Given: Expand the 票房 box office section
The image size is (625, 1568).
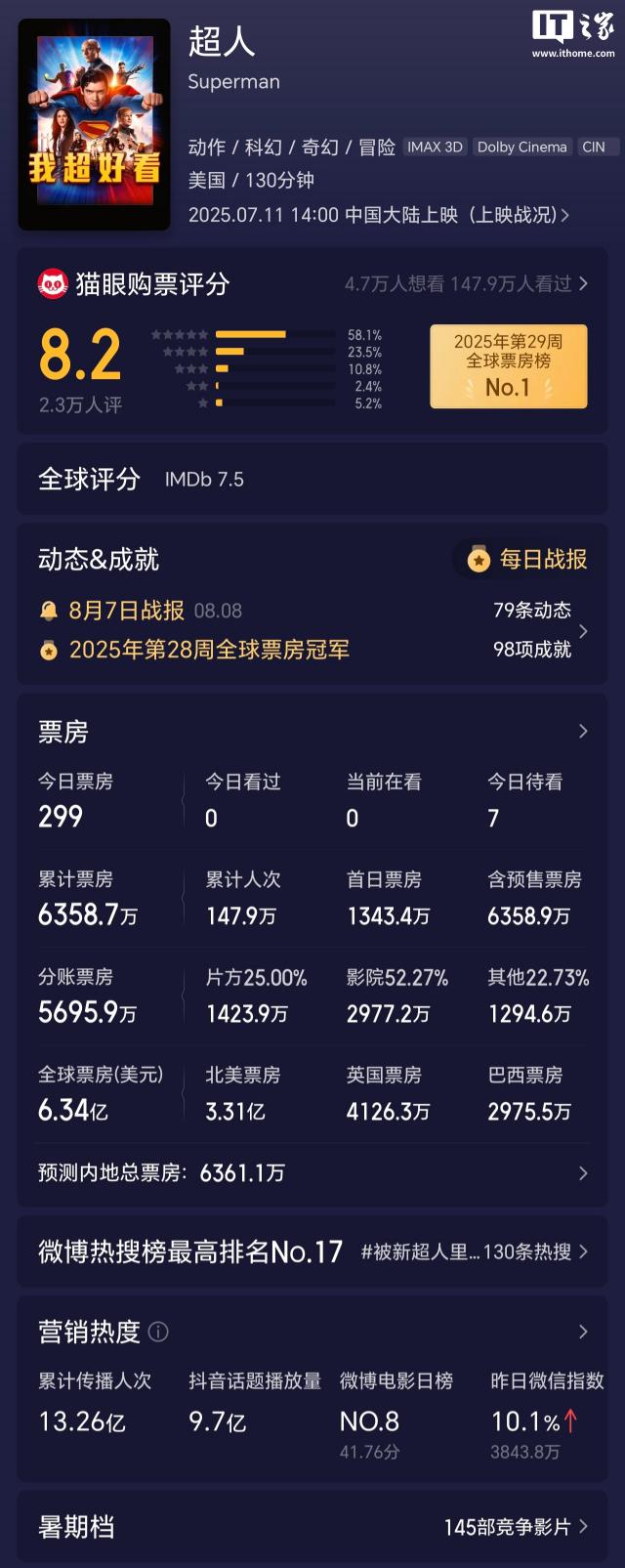Looking at the screenshot, I should click(583, 731).
